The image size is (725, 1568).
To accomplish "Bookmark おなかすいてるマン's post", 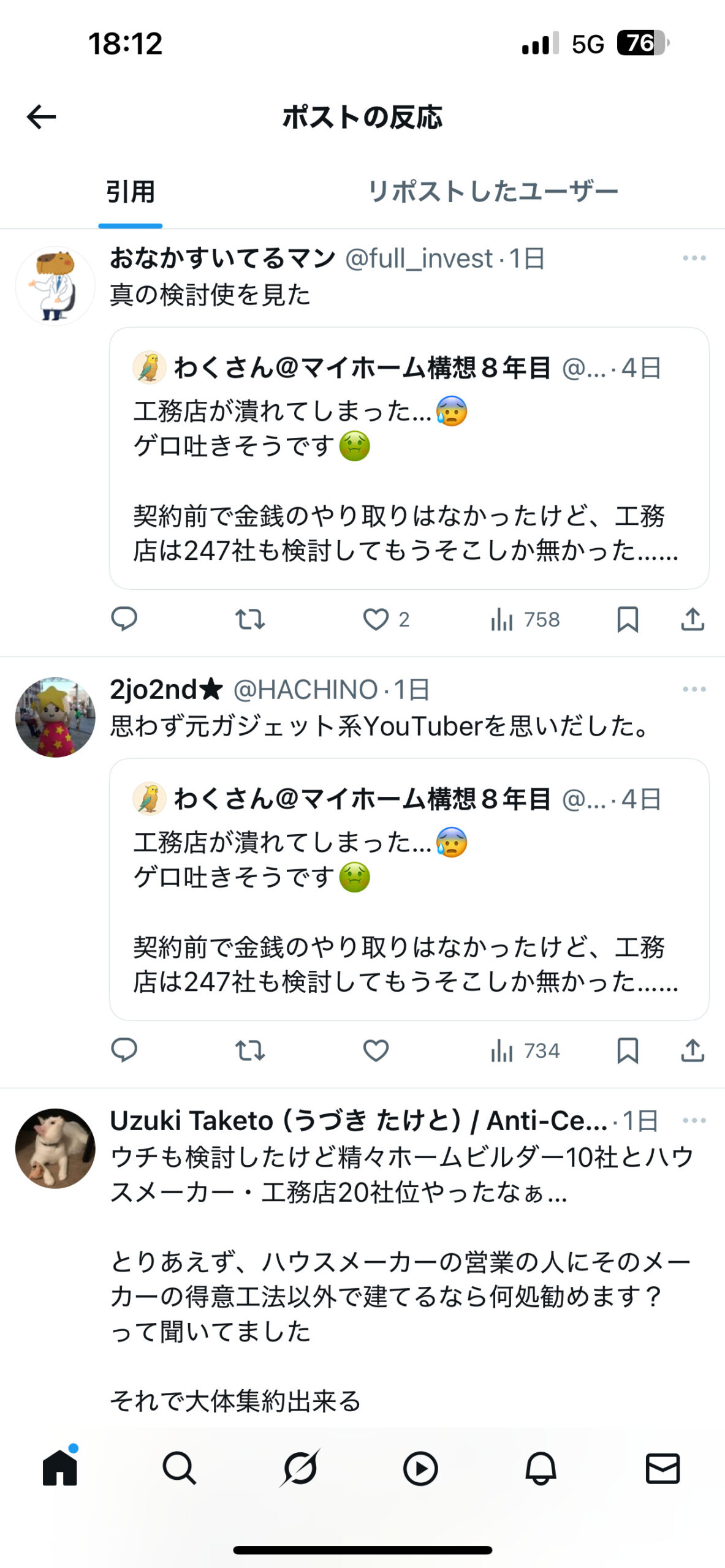I will 628,619.
